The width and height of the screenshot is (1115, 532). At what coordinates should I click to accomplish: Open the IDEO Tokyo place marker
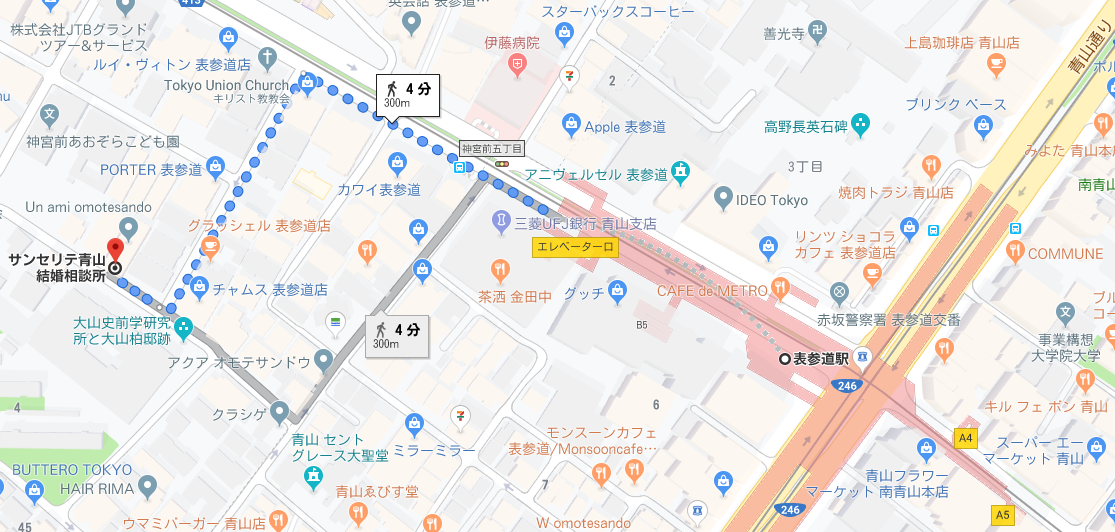coord(723,199)
